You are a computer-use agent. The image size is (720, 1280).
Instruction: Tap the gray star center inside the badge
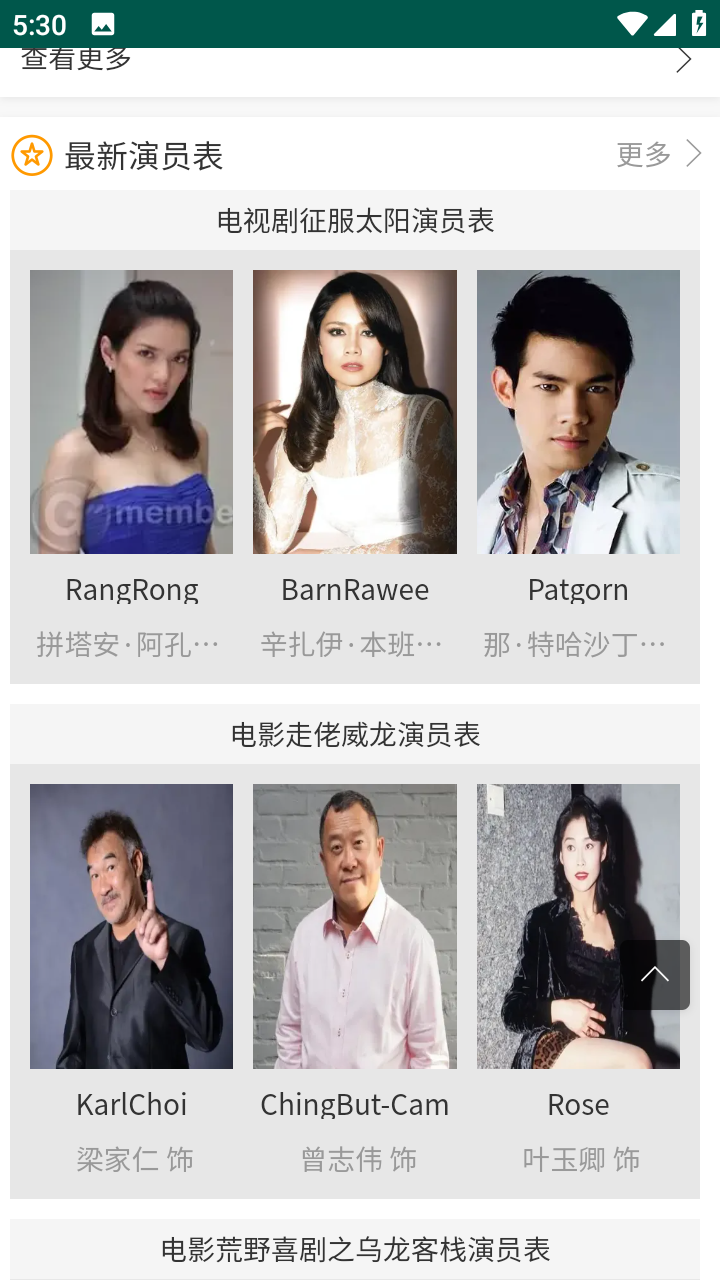pos(31,156)
